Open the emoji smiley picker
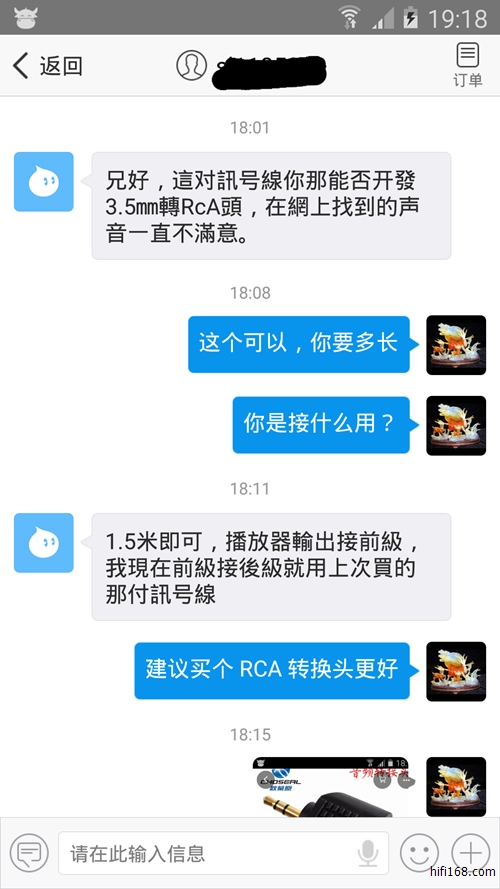The image size is (500, 889). pos(420,853)
